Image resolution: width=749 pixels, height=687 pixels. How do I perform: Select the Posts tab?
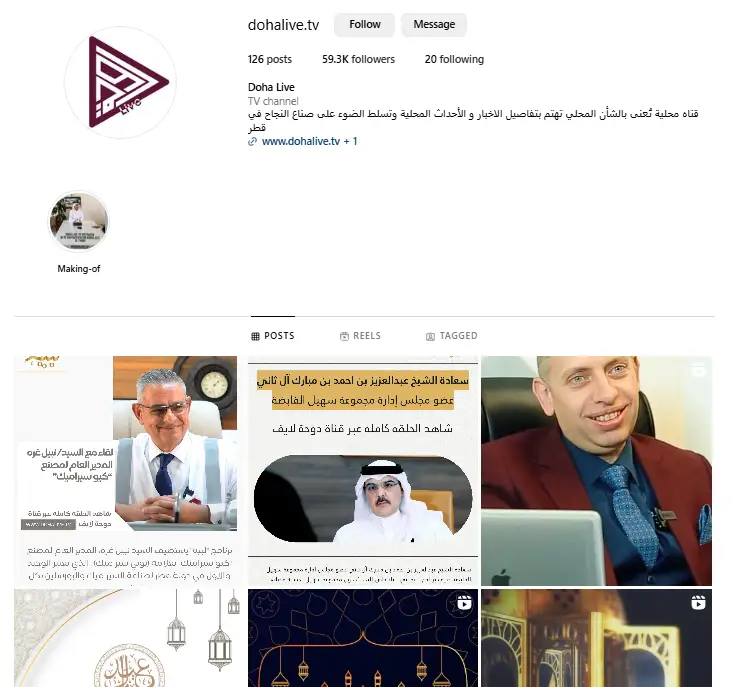(x=272, y=336)
